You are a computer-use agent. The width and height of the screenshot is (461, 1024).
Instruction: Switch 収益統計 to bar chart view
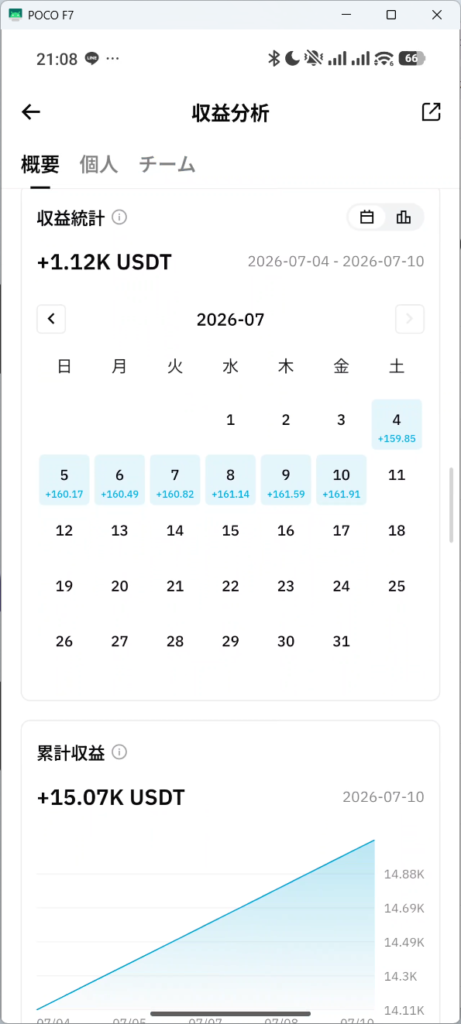[404, 217]
